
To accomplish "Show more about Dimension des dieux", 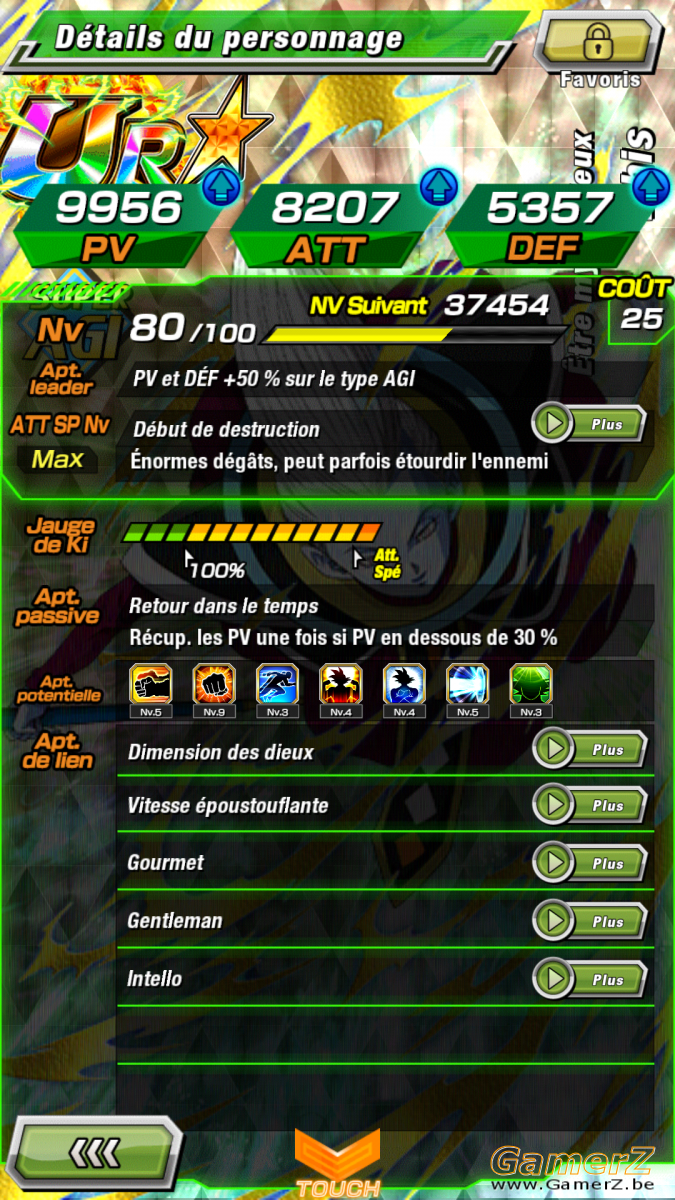I will point(589,748).
